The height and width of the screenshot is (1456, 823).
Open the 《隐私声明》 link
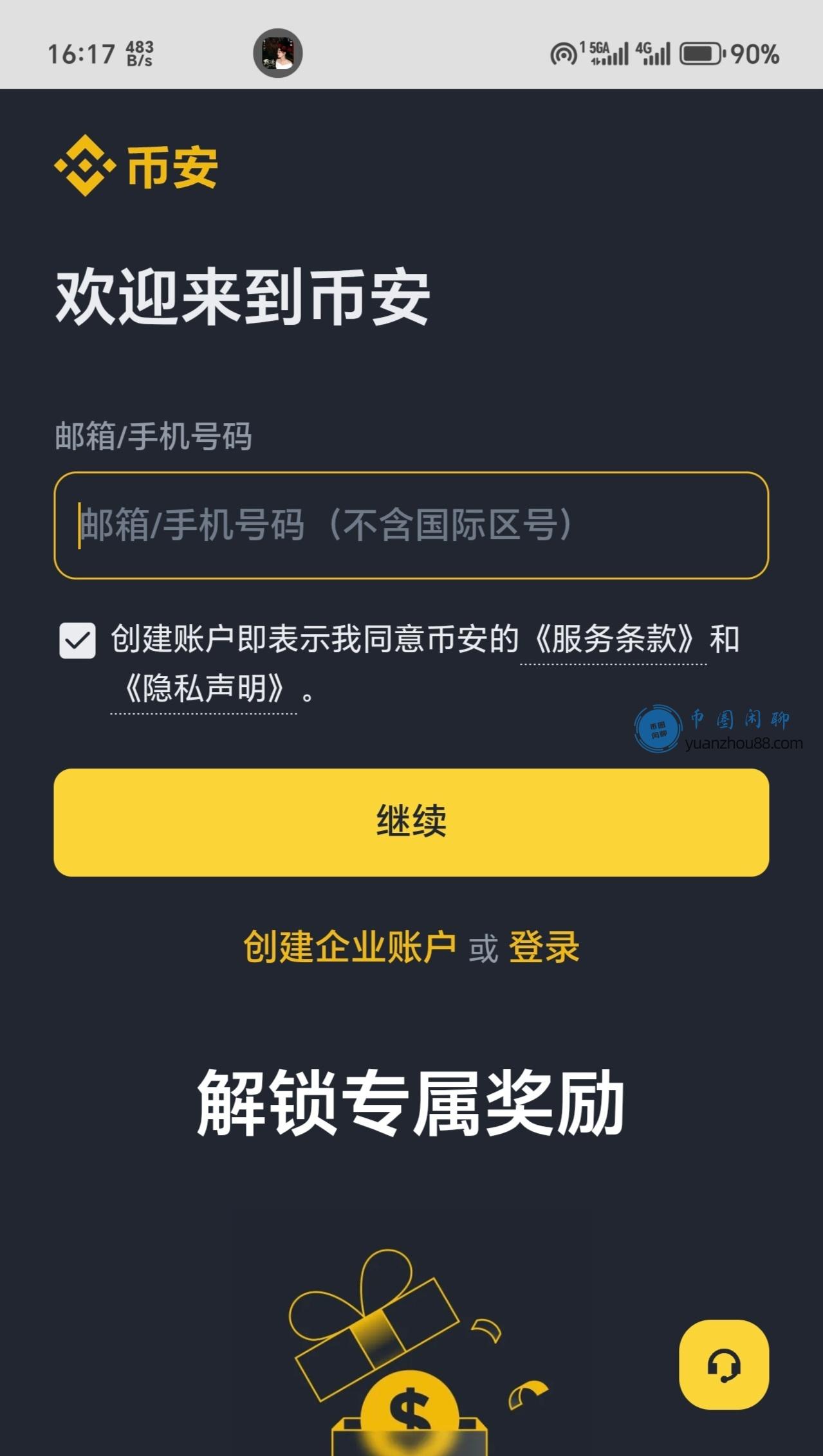click(x=203, y=689)
